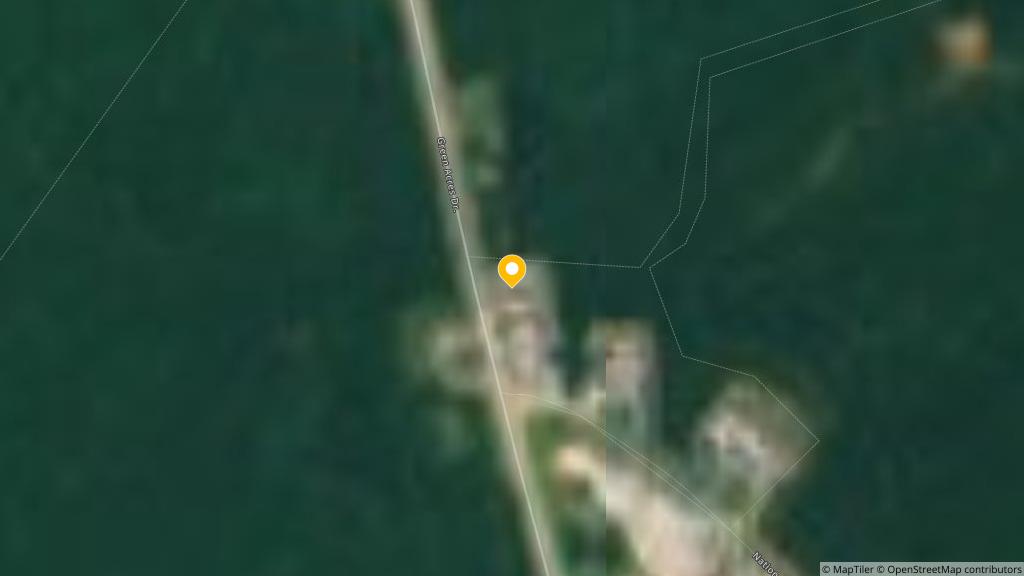Open the OpenStreetMap contributors link
This screenshot has height=576, width=1024.
pos(951,569)
